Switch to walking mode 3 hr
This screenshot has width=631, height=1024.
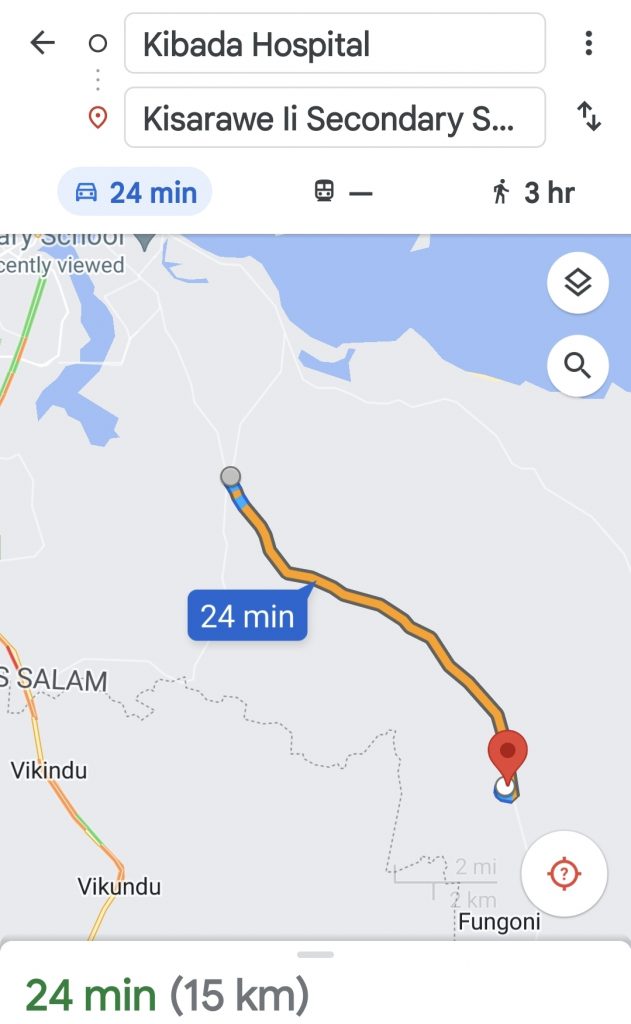(x=534, y=192)
